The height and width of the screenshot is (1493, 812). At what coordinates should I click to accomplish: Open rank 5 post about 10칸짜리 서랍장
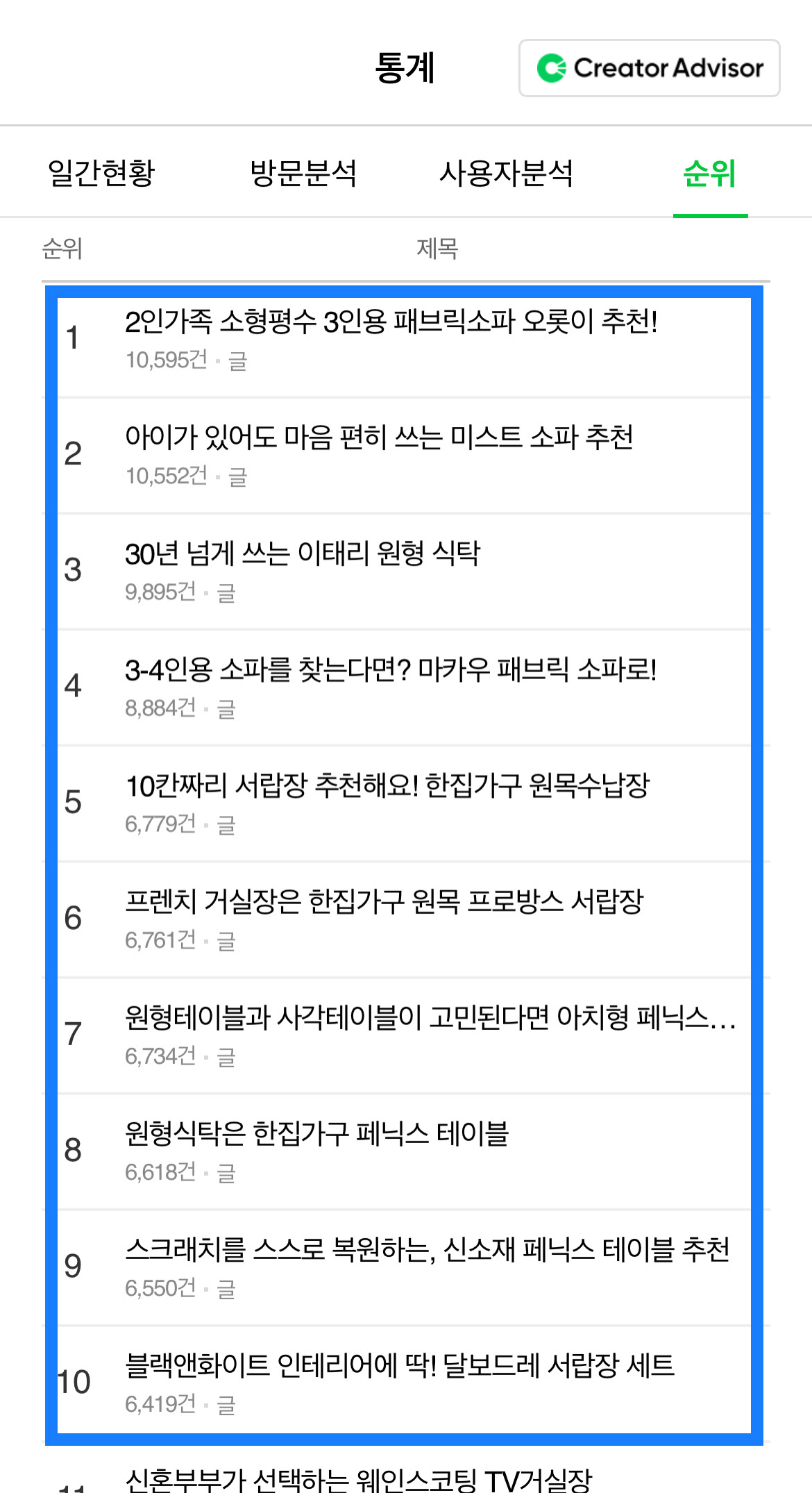pyautogui.click(x=406, y=803)
